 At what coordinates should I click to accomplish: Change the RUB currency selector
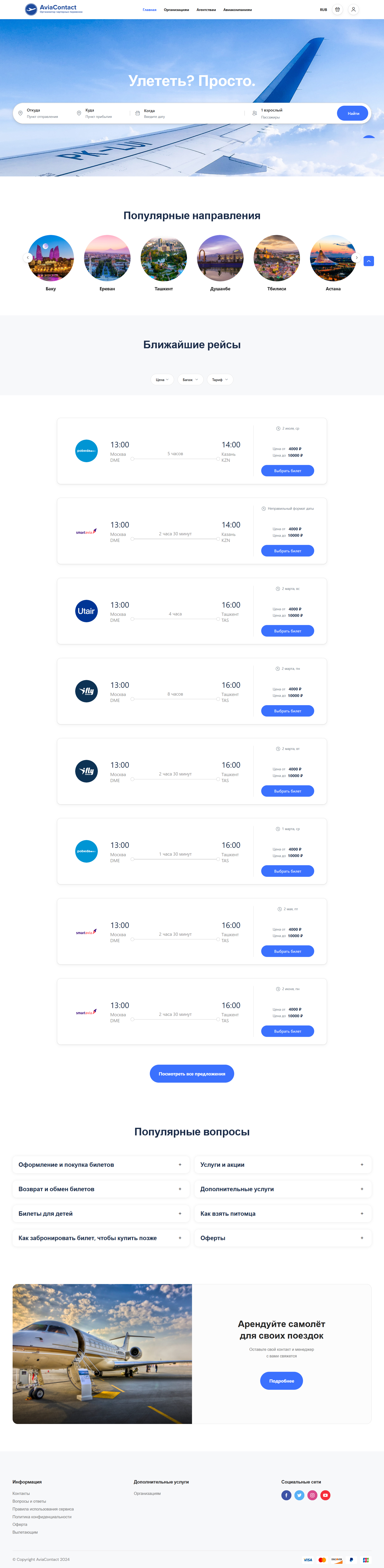pyautogui.click(x=323, y=10)
